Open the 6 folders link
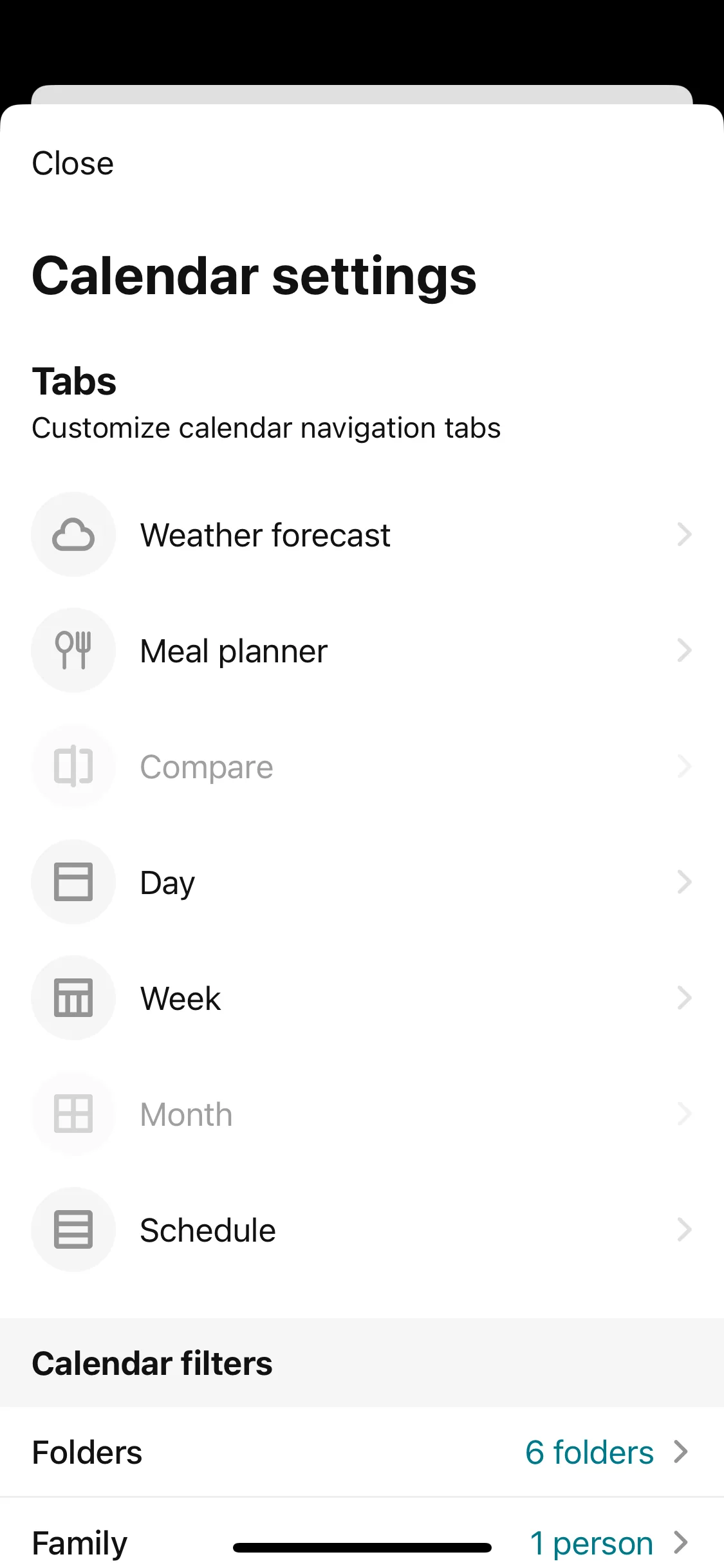 (x=589, y=1451)
